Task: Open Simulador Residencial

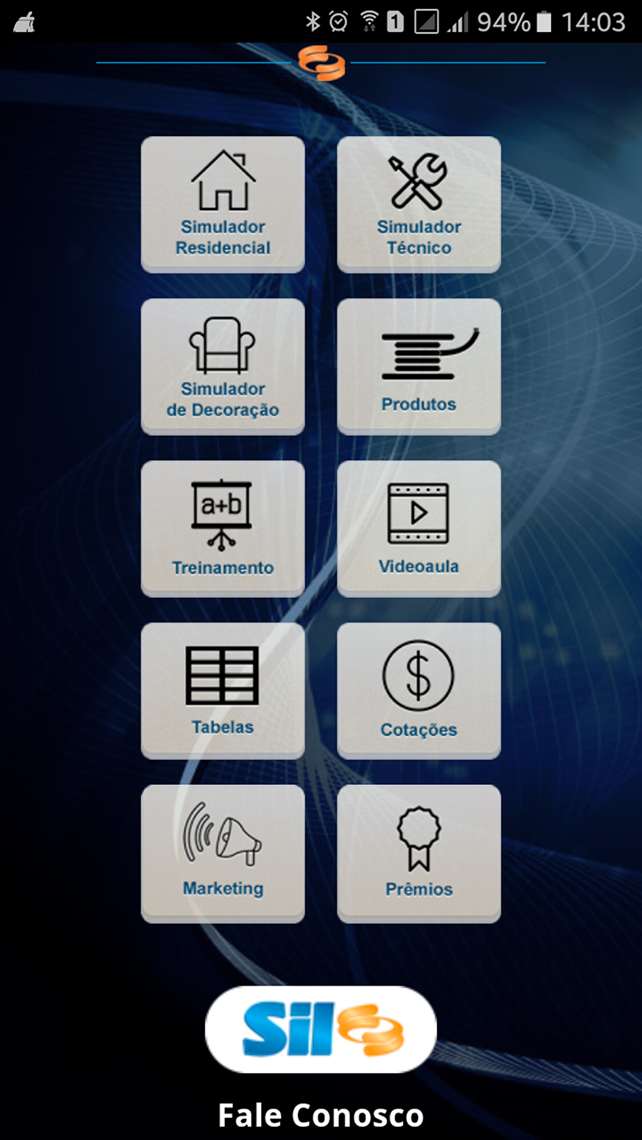Action: pos(222,204)
